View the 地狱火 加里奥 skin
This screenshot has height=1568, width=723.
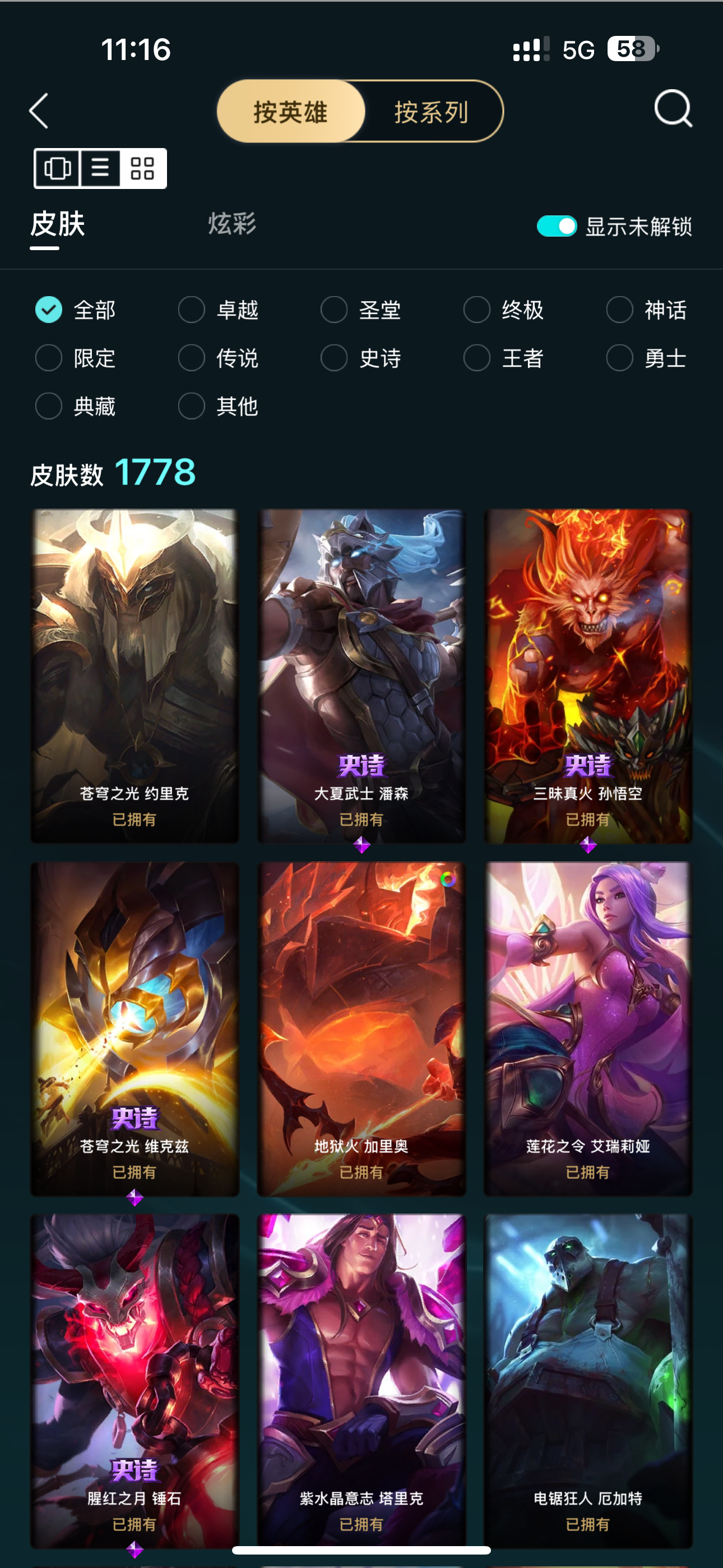tap(361, 1029)
